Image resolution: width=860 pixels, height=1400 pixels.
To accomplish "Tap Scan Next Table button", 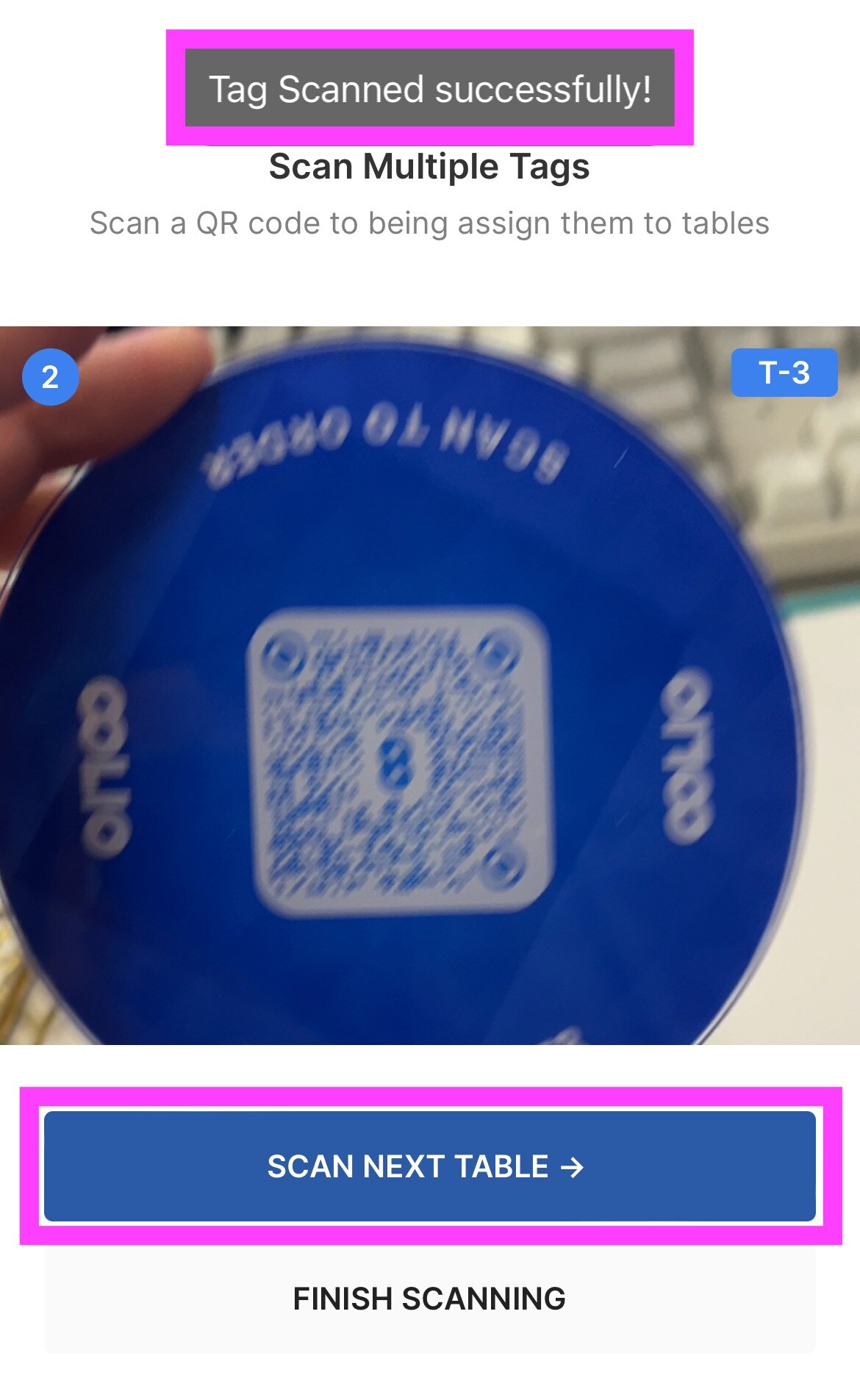I will (429, 1166).
